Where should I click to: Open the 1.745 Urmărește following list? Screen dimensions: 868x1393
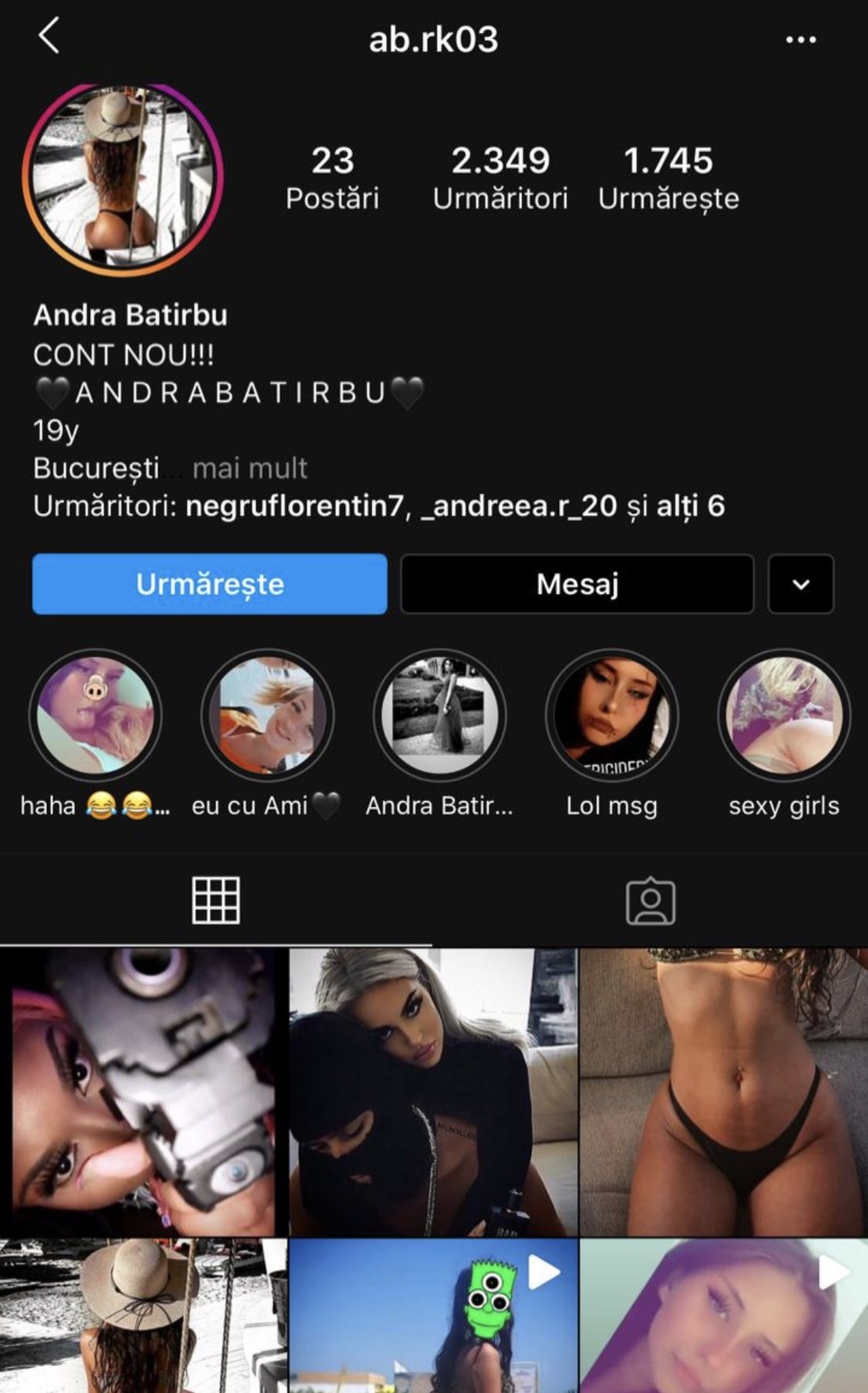668,178
